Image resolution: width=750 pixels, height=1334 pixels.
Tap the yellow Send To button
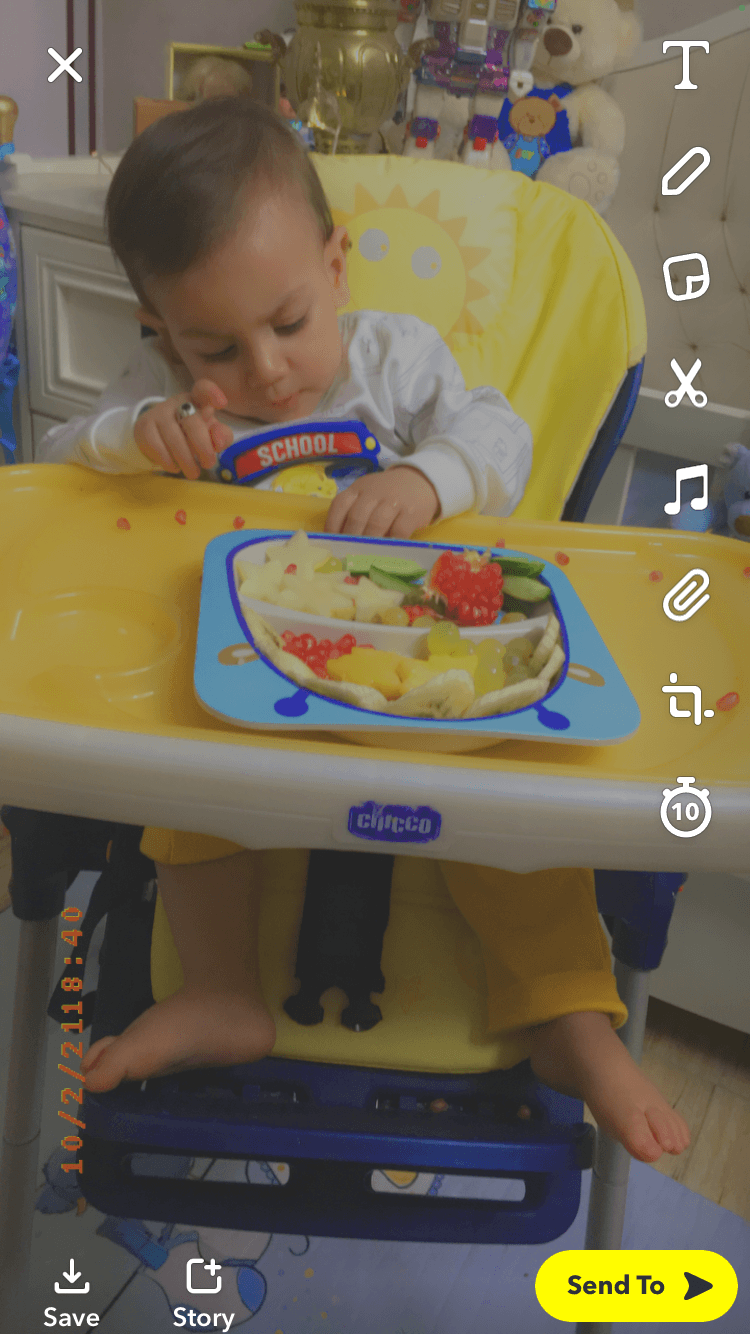[636, 1285]
